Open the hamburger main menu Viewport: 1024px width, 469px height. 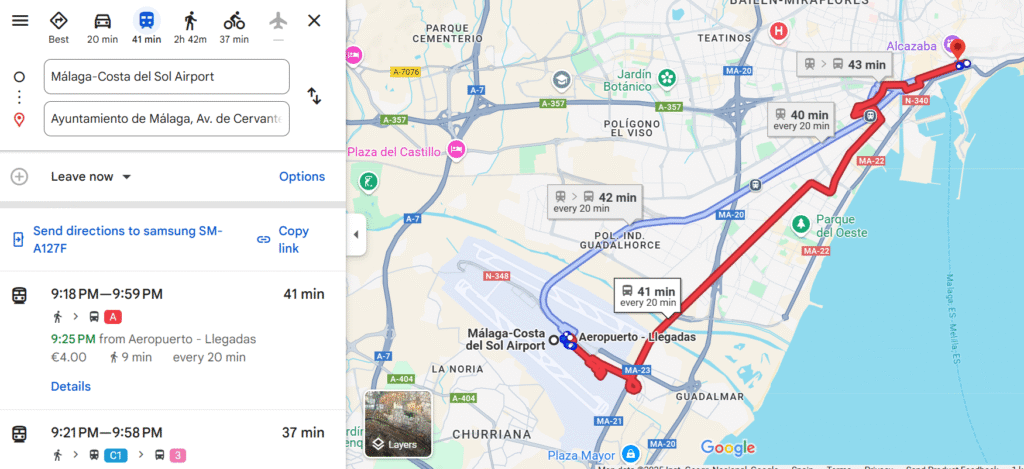[x=20, y=21]
